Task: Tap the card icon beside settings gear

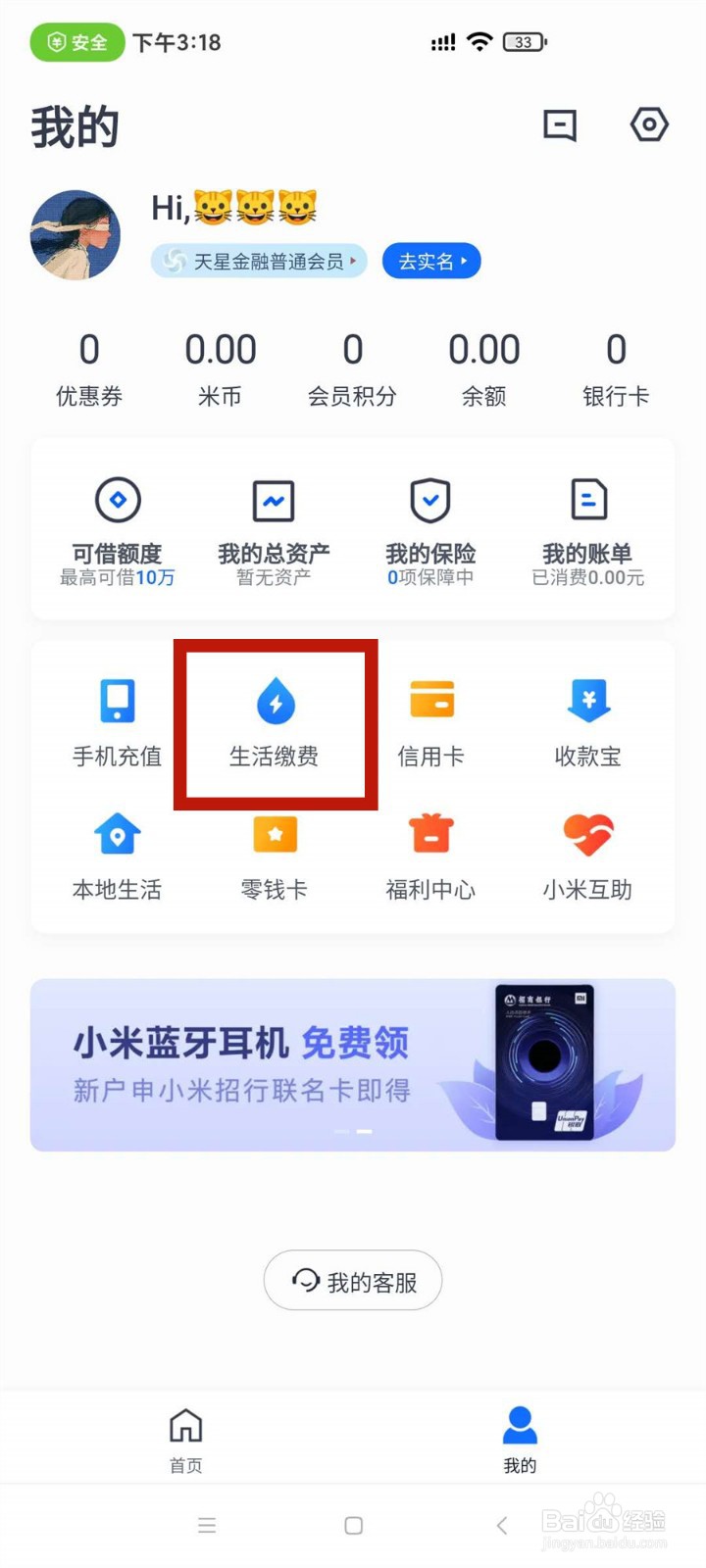Action: click(560, 125)
